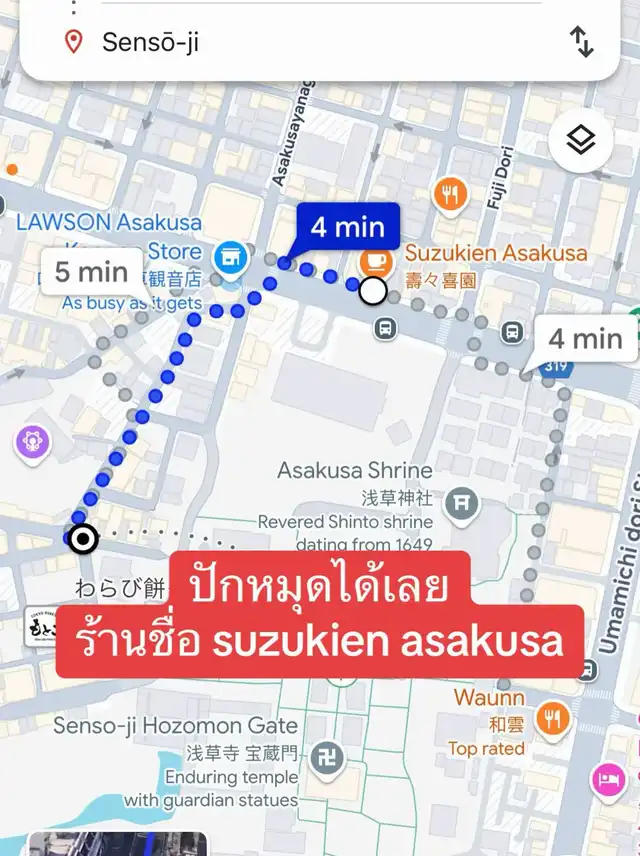The height and width of the screenshot is (856, 640).
Task: Edit the Sensō-ji destination field
Action: [300, 42]
